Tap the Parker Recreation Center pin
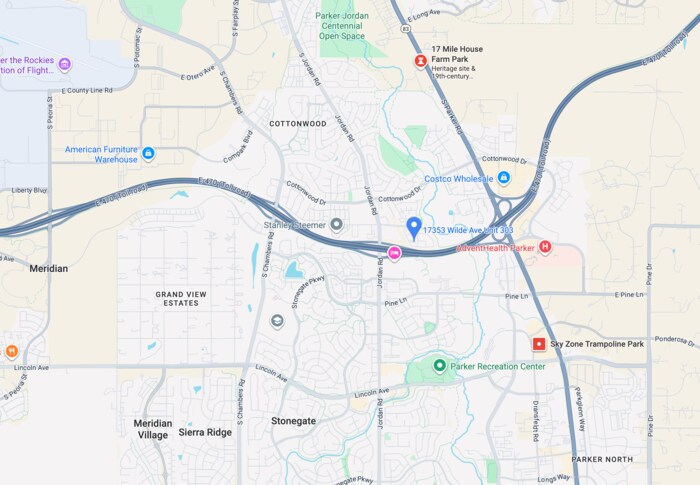 click(x=439, y=366)
